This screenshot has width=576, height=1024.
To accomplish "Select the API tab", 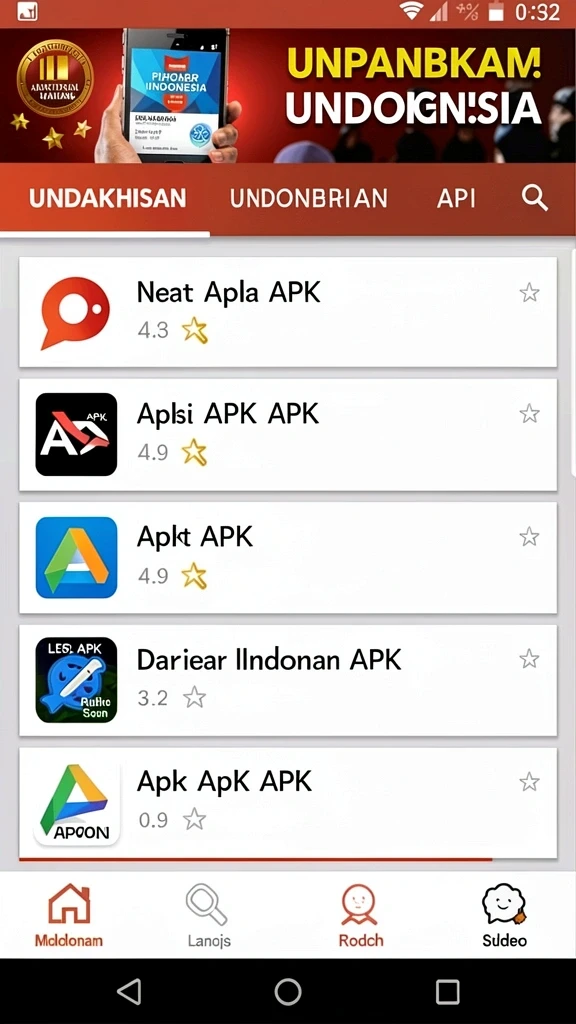I will click(x=456, y=199).
